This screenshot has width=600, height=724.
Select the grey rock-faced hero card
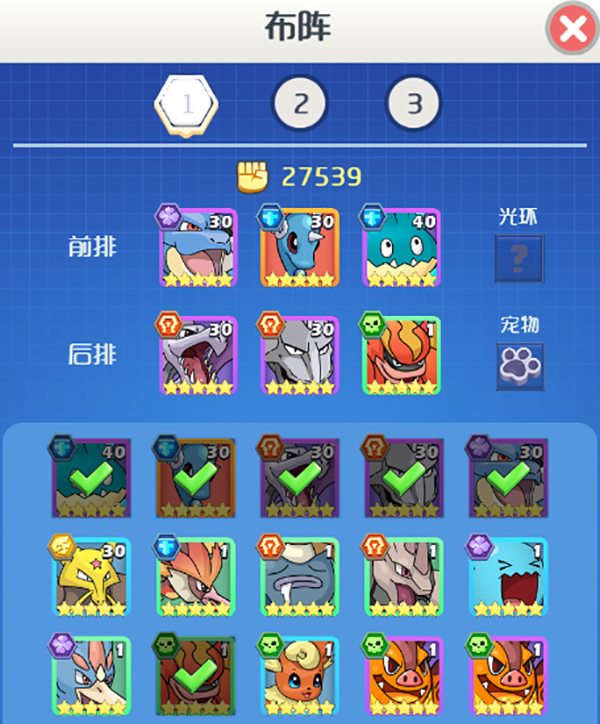tap(299, 578)
